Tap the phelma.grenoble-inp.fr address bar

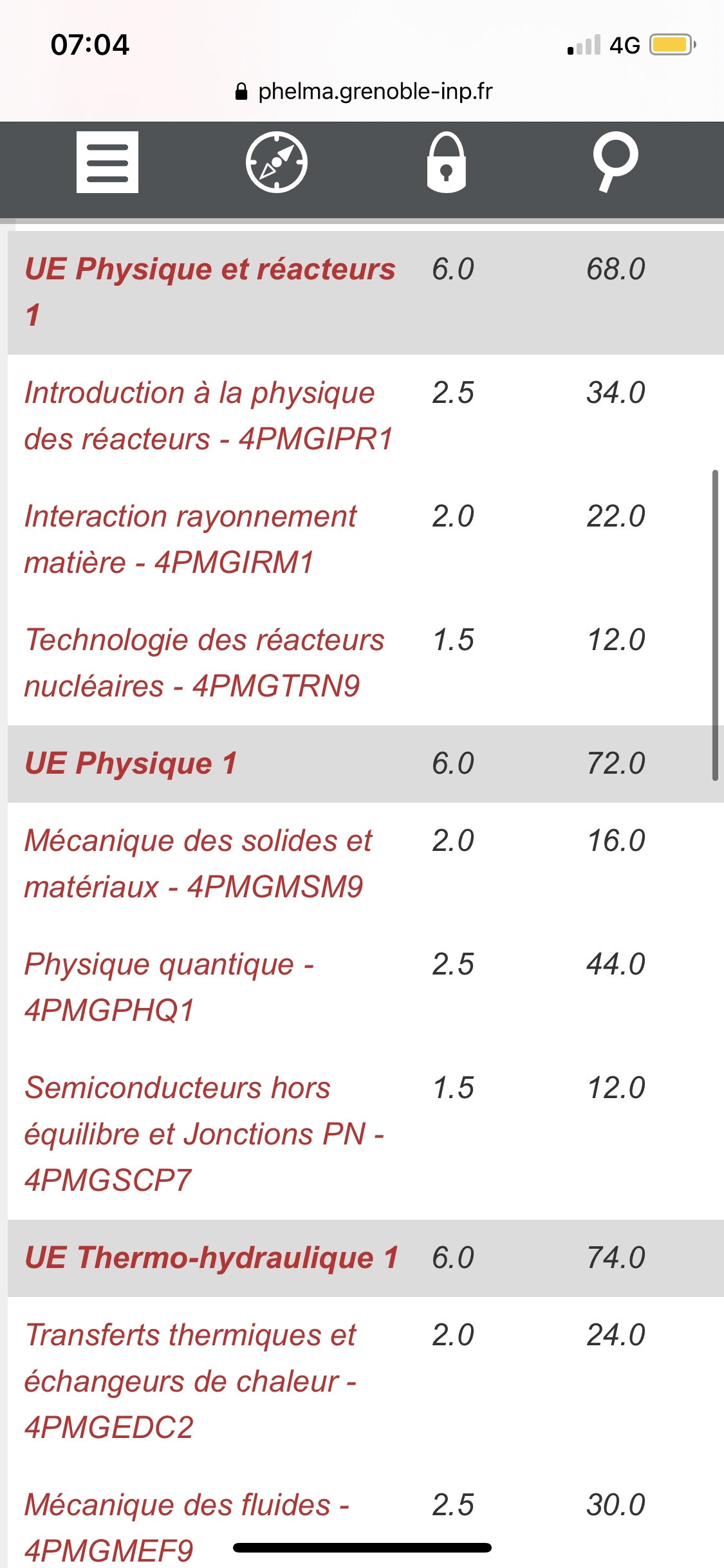[364, 91]
